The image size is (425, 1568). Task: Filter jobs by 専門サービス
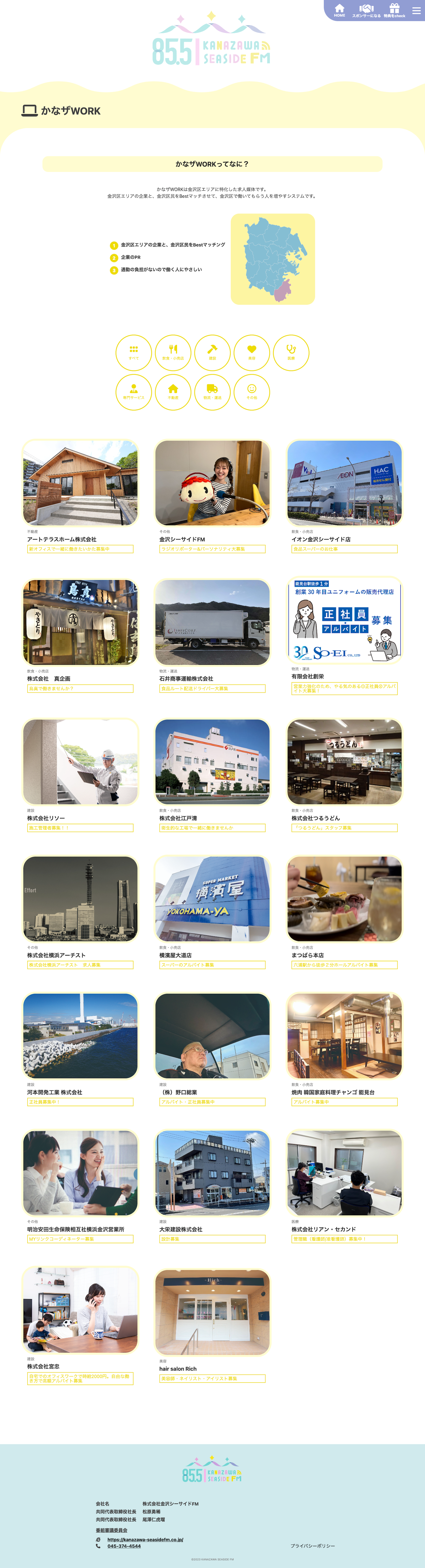click(x=134, y=392)
